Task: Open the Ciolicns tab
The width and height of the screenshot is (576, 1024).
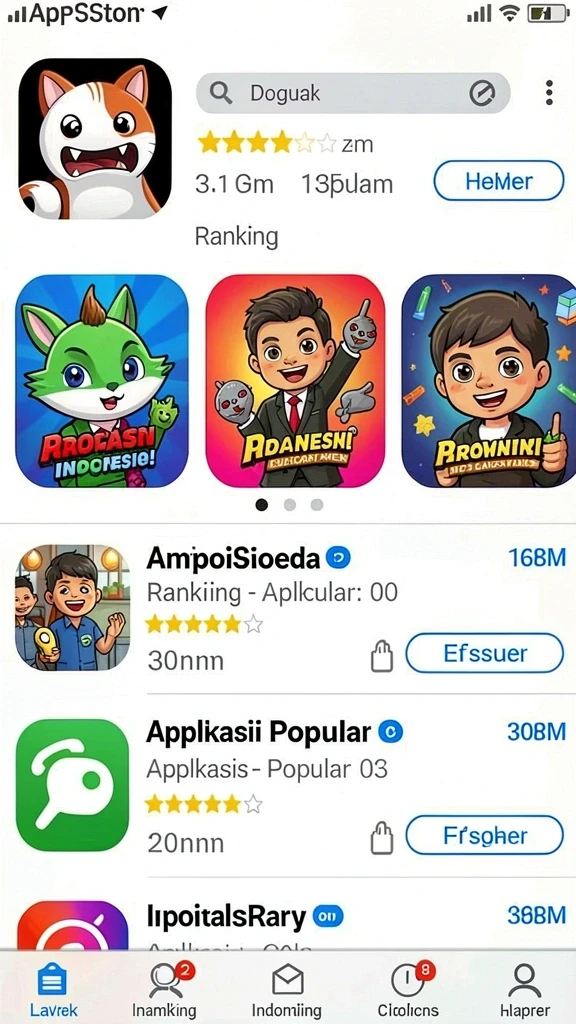Action: [x=409, y=989]
